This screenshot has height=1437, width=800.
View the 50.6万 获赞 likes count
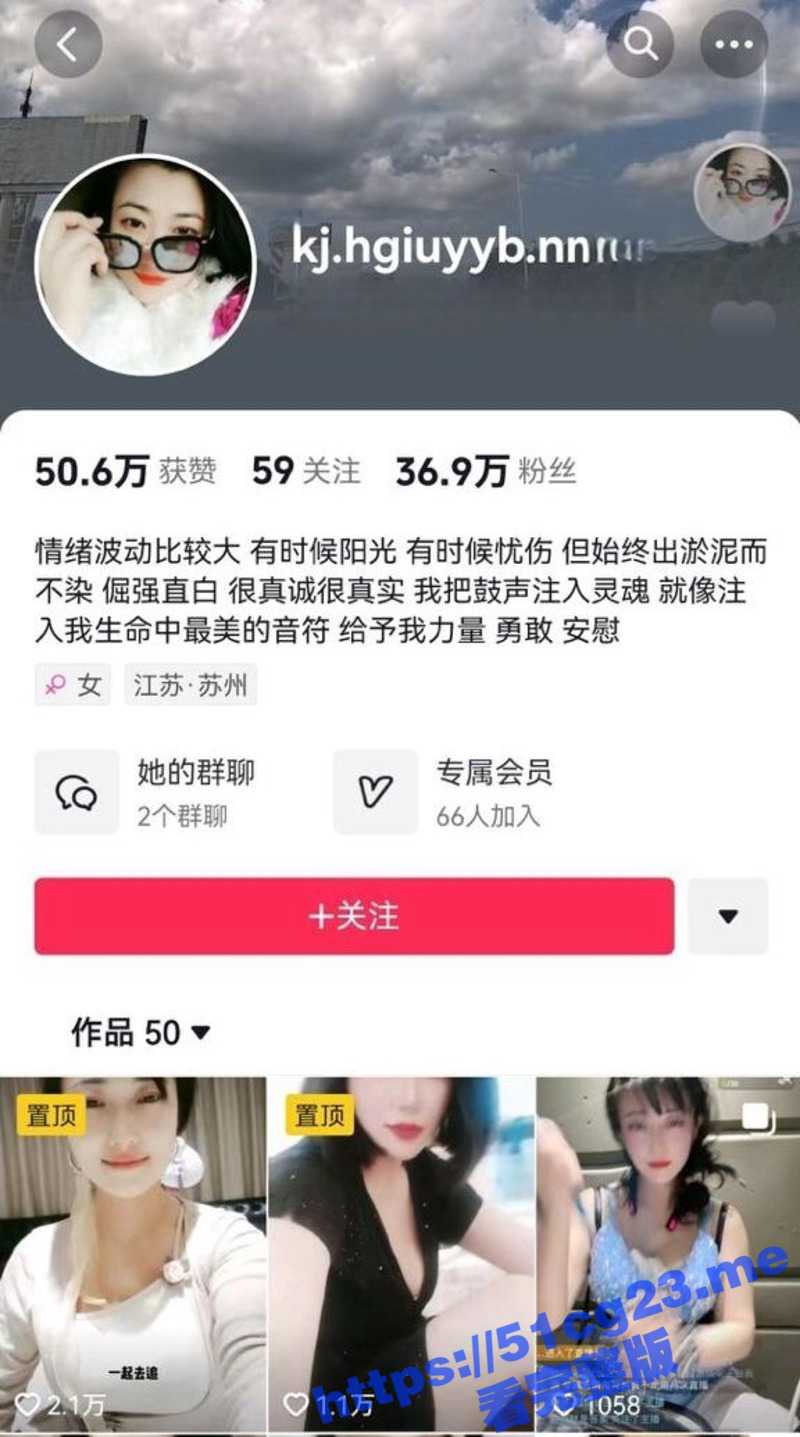point(125,471)
